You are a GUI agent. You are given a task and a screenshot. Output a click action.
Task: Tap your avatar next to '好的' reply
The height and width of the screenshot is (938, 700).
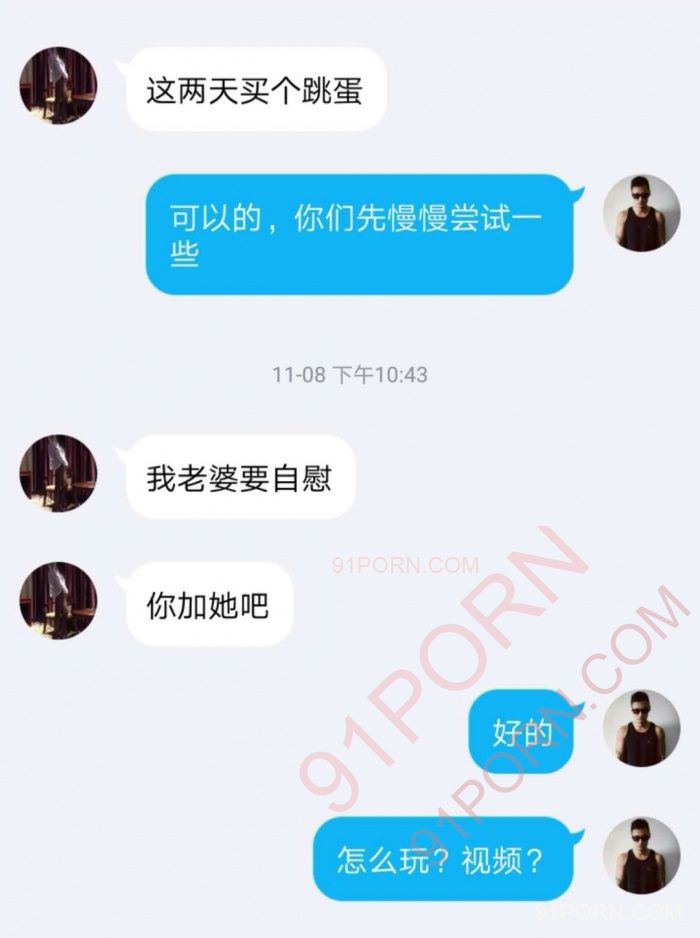pos(641,728)
